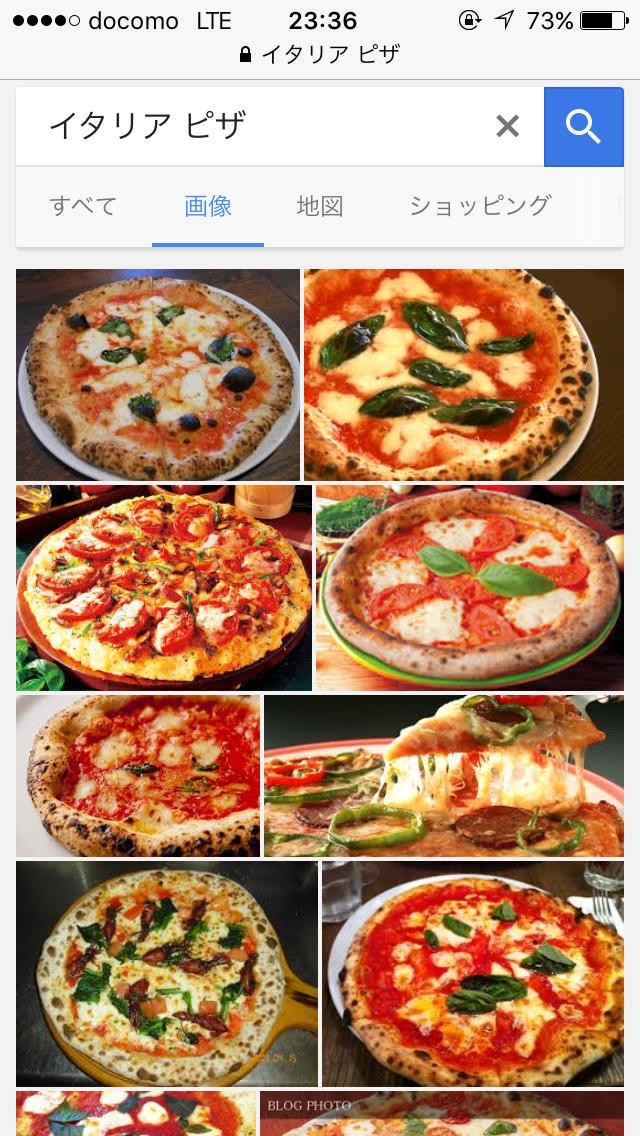
Task: Open the pizza on the green-rimmed plate
Action: [x=469, y=587]
